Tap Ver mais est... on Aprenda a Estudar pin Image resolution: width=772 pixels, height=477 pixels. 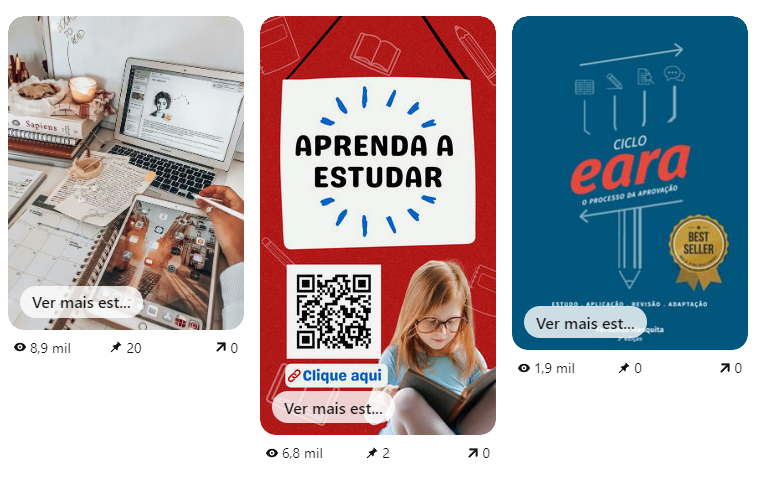pyautogui.click(x=333, y=408)
